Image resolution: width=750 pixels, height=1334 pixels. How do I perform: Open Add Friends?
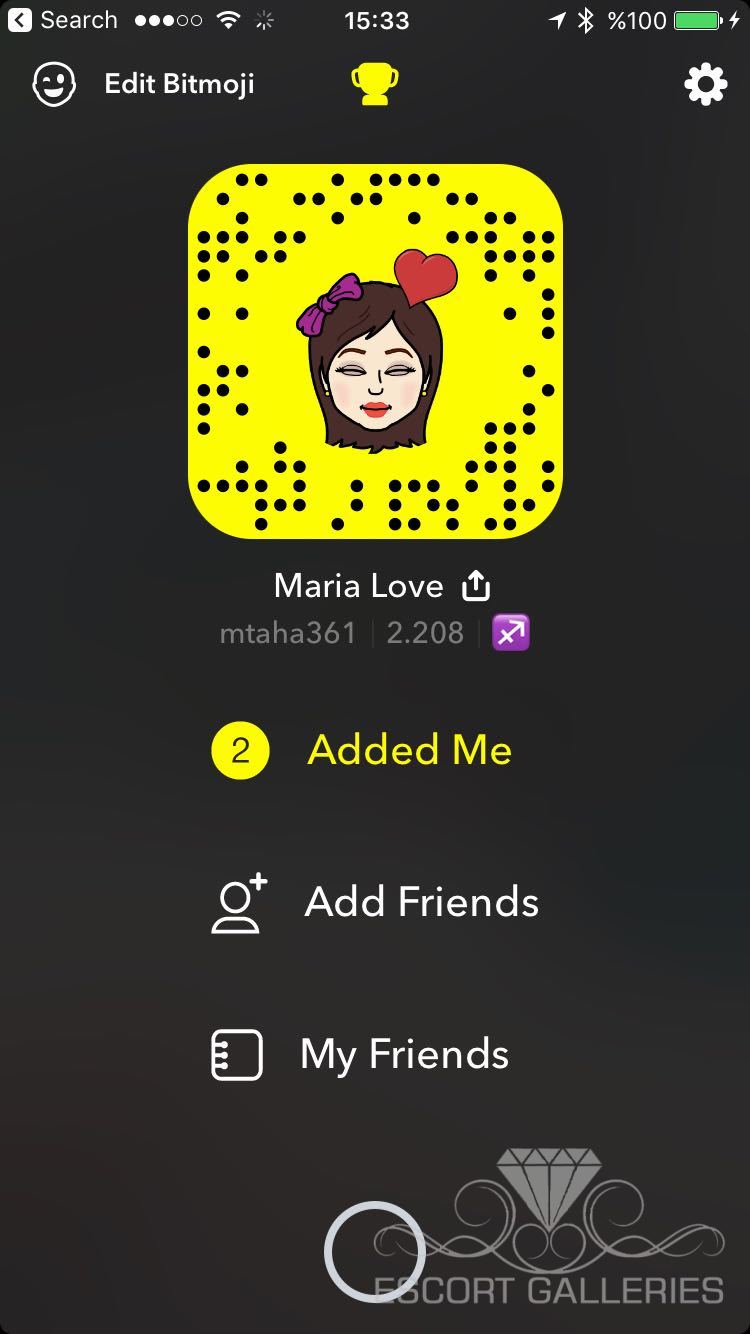click(x=375, y=902)
